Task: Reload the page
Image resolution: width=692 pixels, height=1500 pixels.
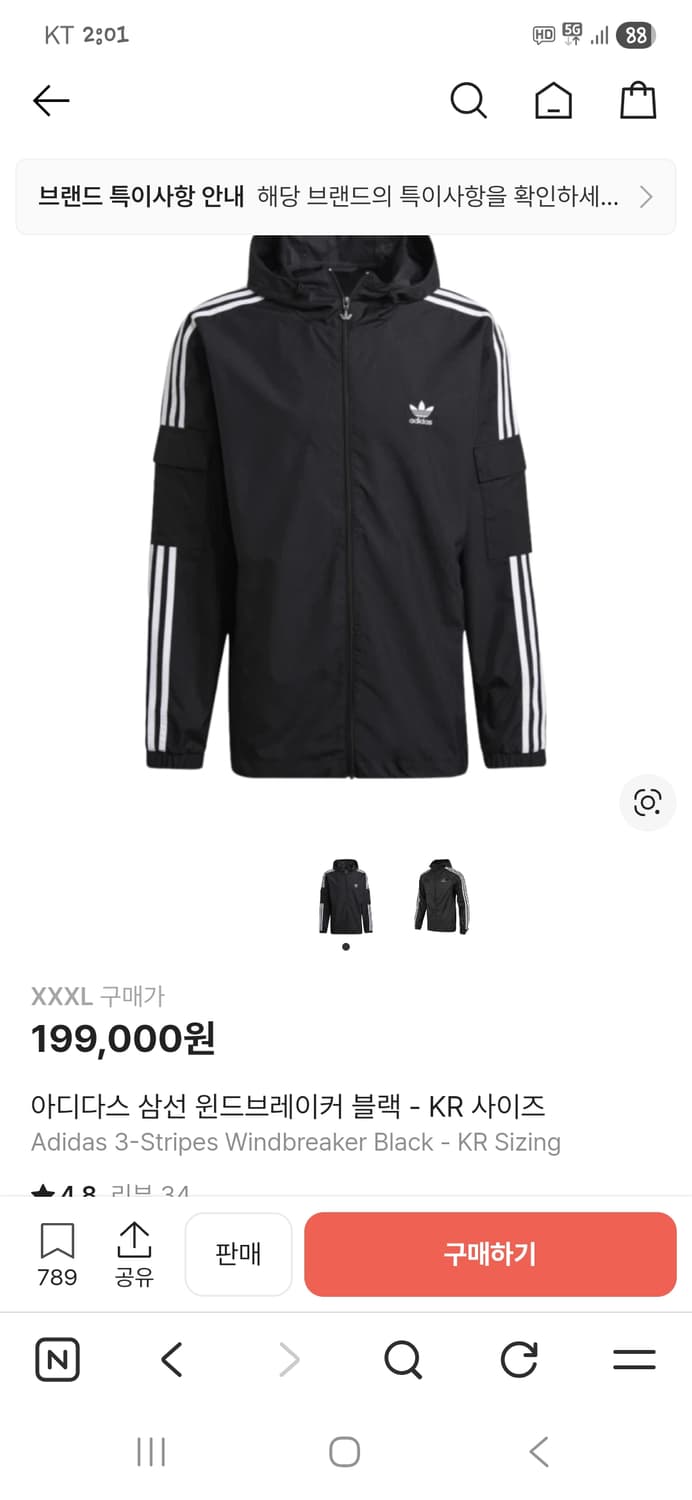Action: click(519, 1360)
